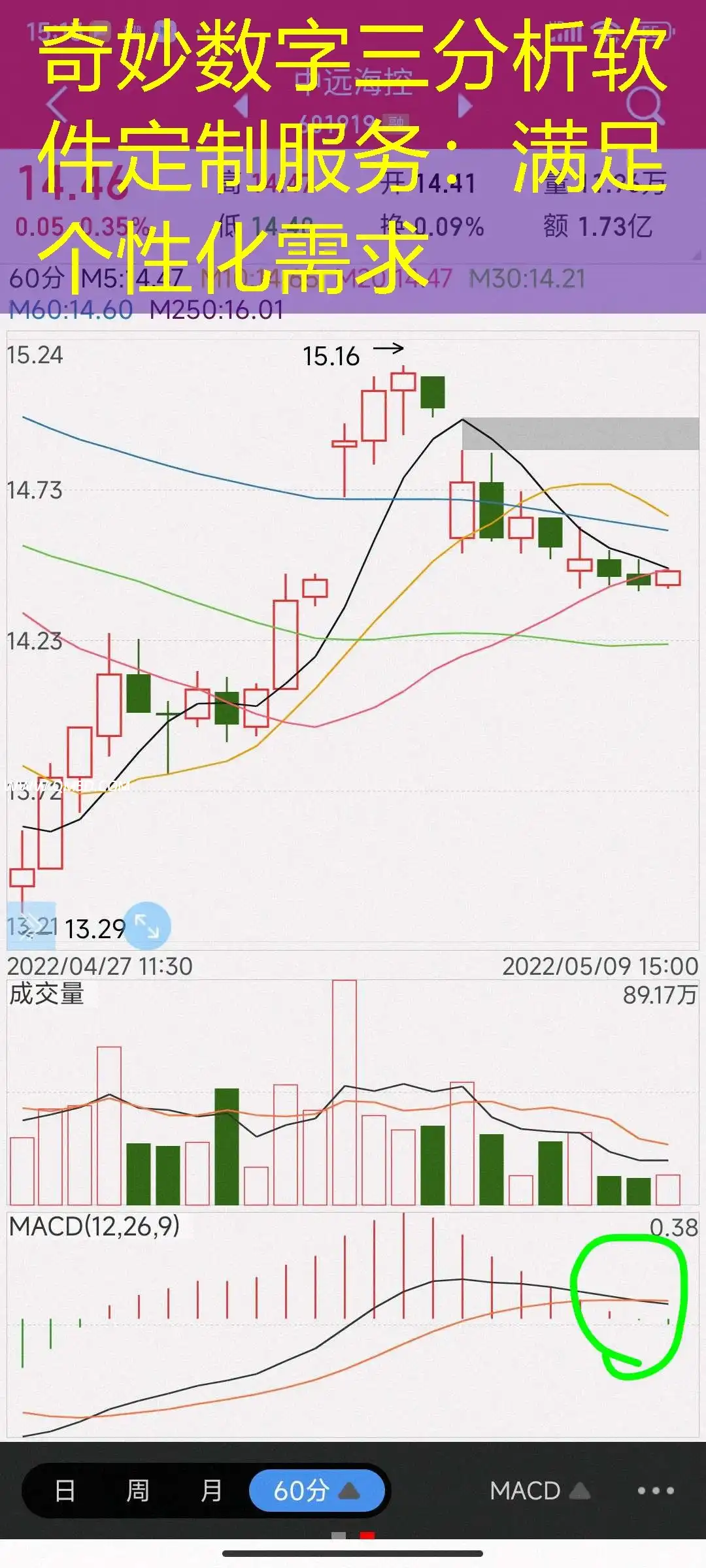This screenshot has height=1568, width=706.
Task: Jump to the next stock with the right triangle
Action: pos(465,106)
